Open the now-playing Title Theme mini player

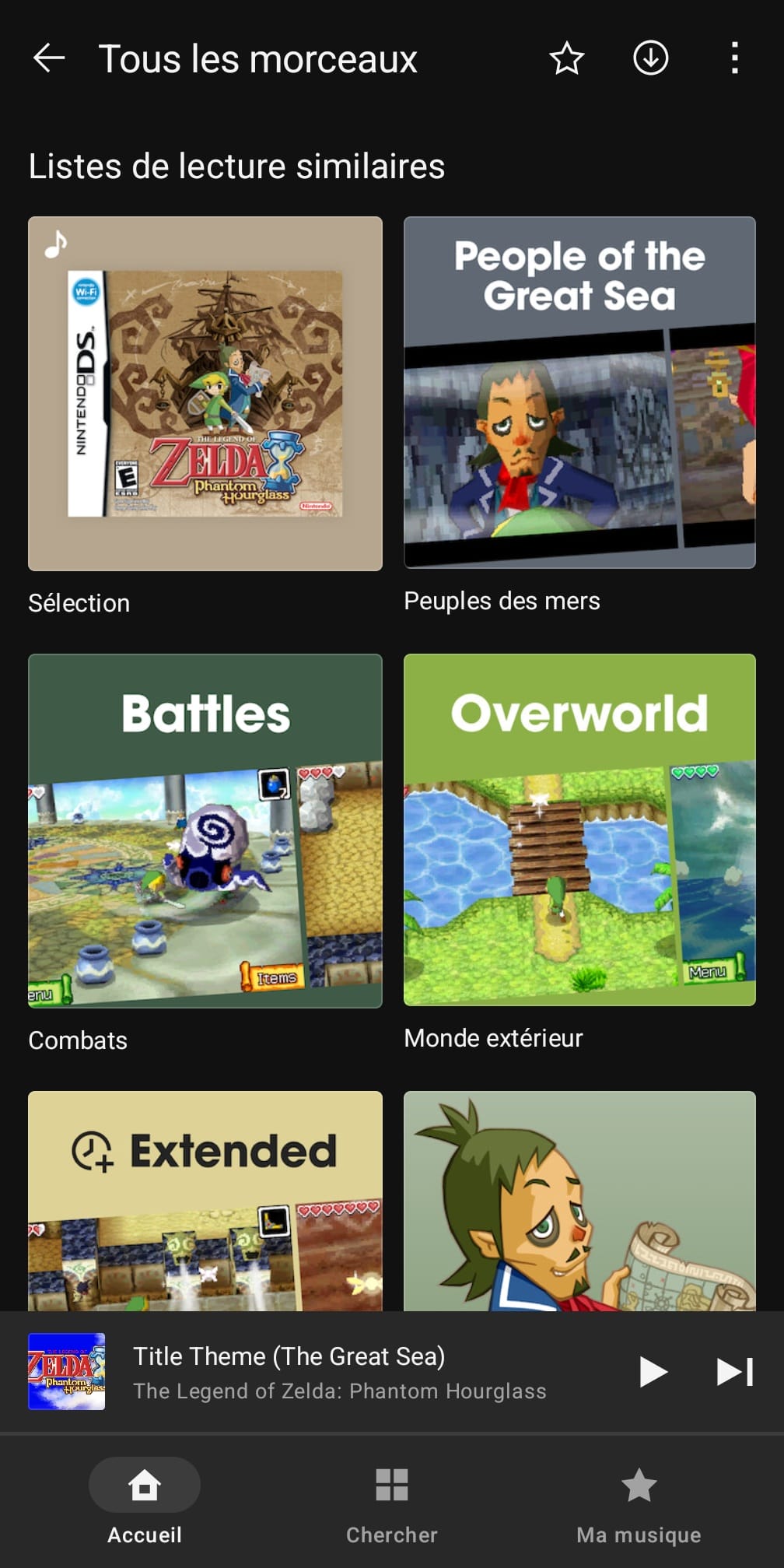[338, 1371]
